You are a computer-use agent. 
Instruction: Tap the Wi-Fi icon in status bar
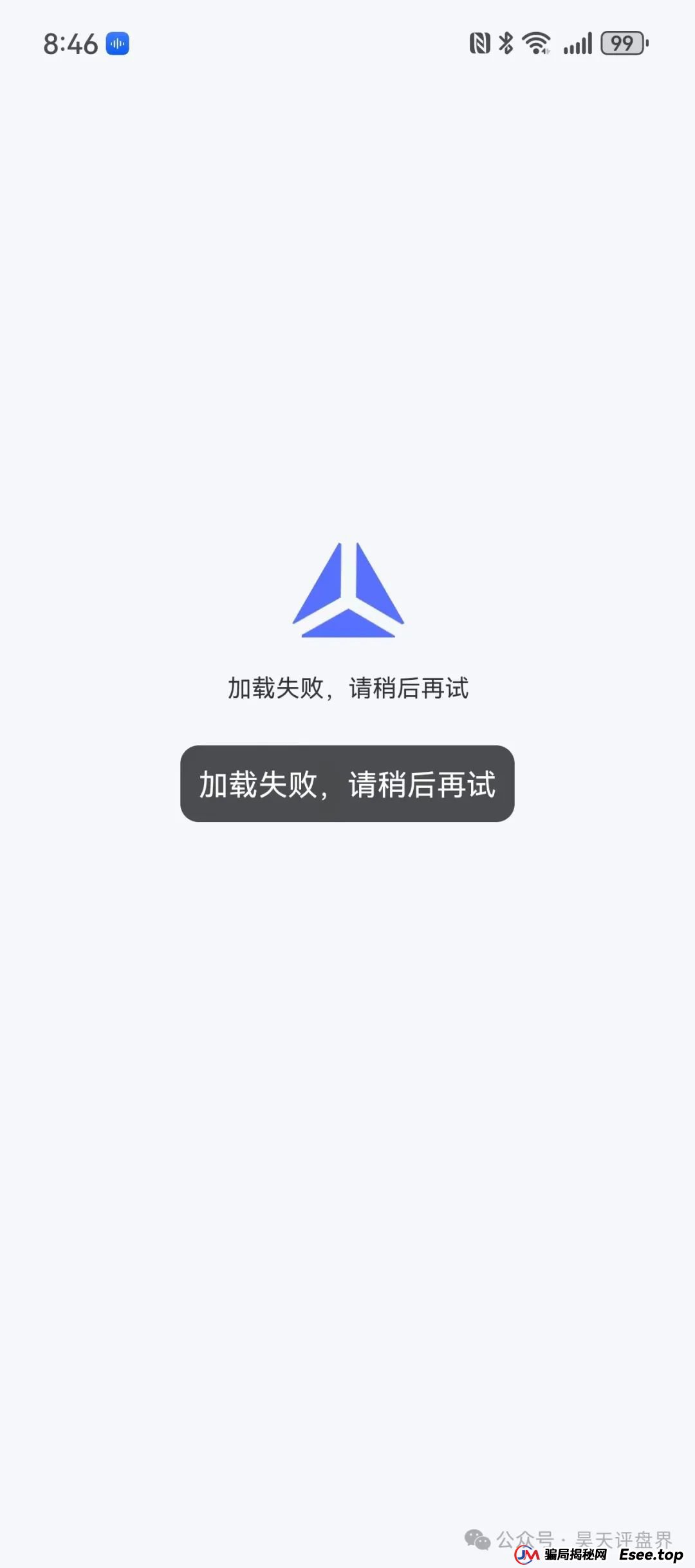535,42
